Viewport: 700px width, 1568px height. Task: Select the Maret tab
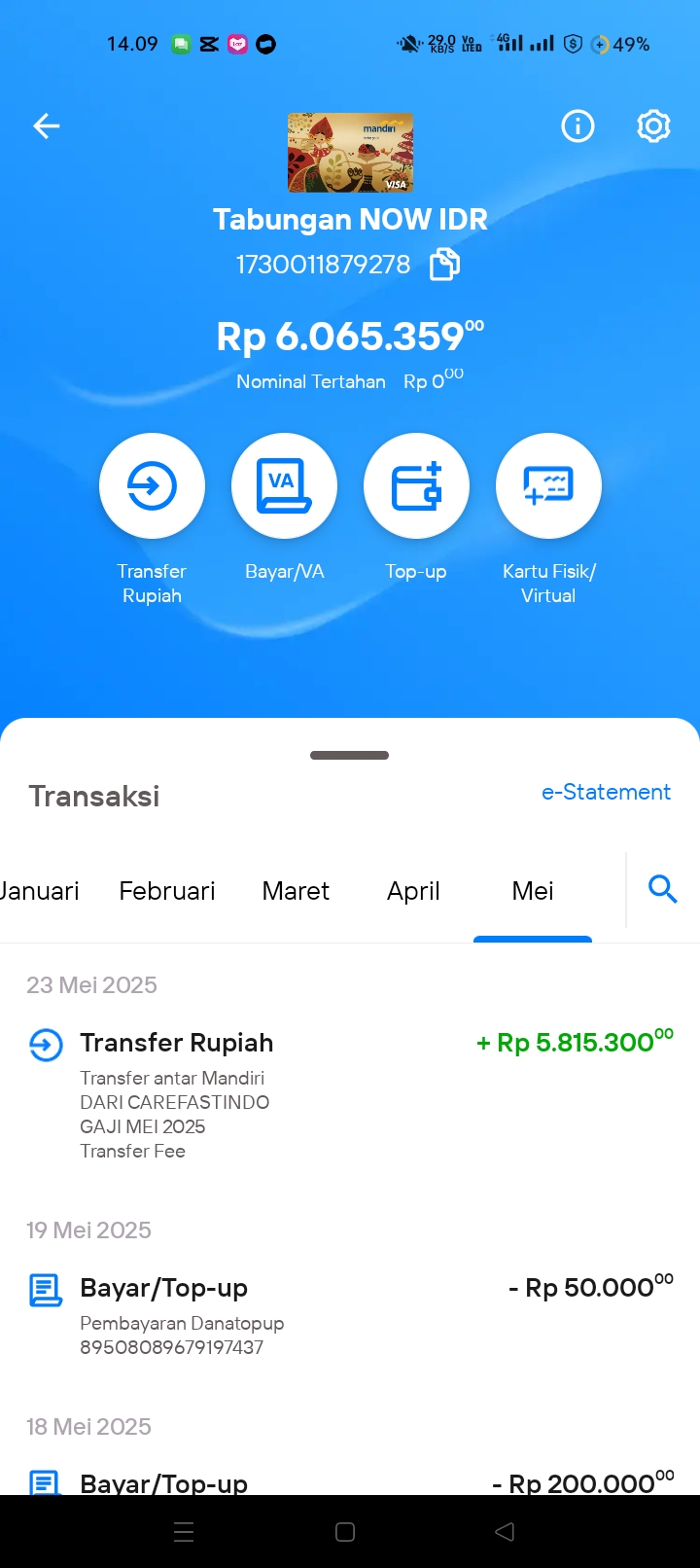click(x=296, y=891)
